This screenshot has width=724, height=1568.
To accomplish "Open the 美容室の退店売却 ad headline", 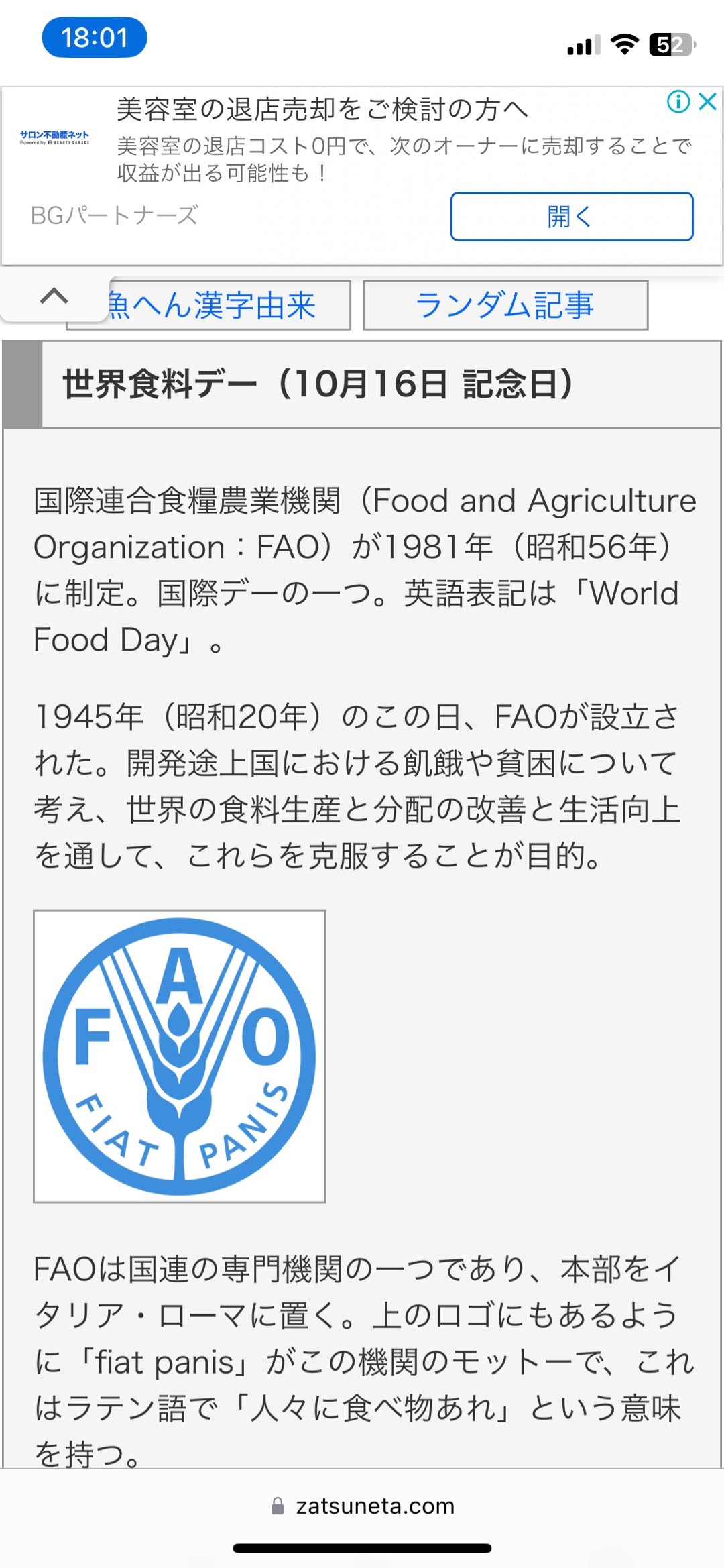I will click(322, 109).
